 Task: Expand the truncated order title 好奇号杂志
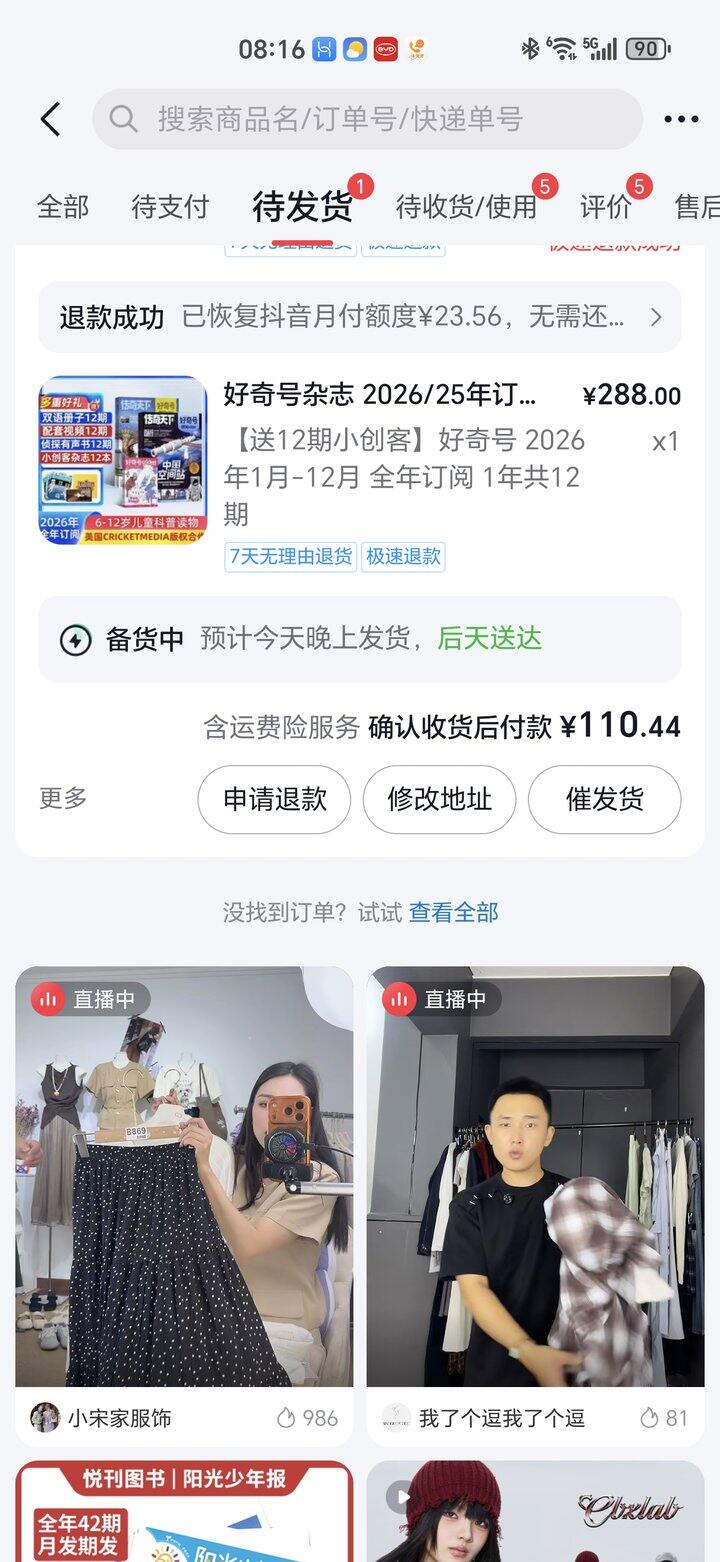pos(370,394)
